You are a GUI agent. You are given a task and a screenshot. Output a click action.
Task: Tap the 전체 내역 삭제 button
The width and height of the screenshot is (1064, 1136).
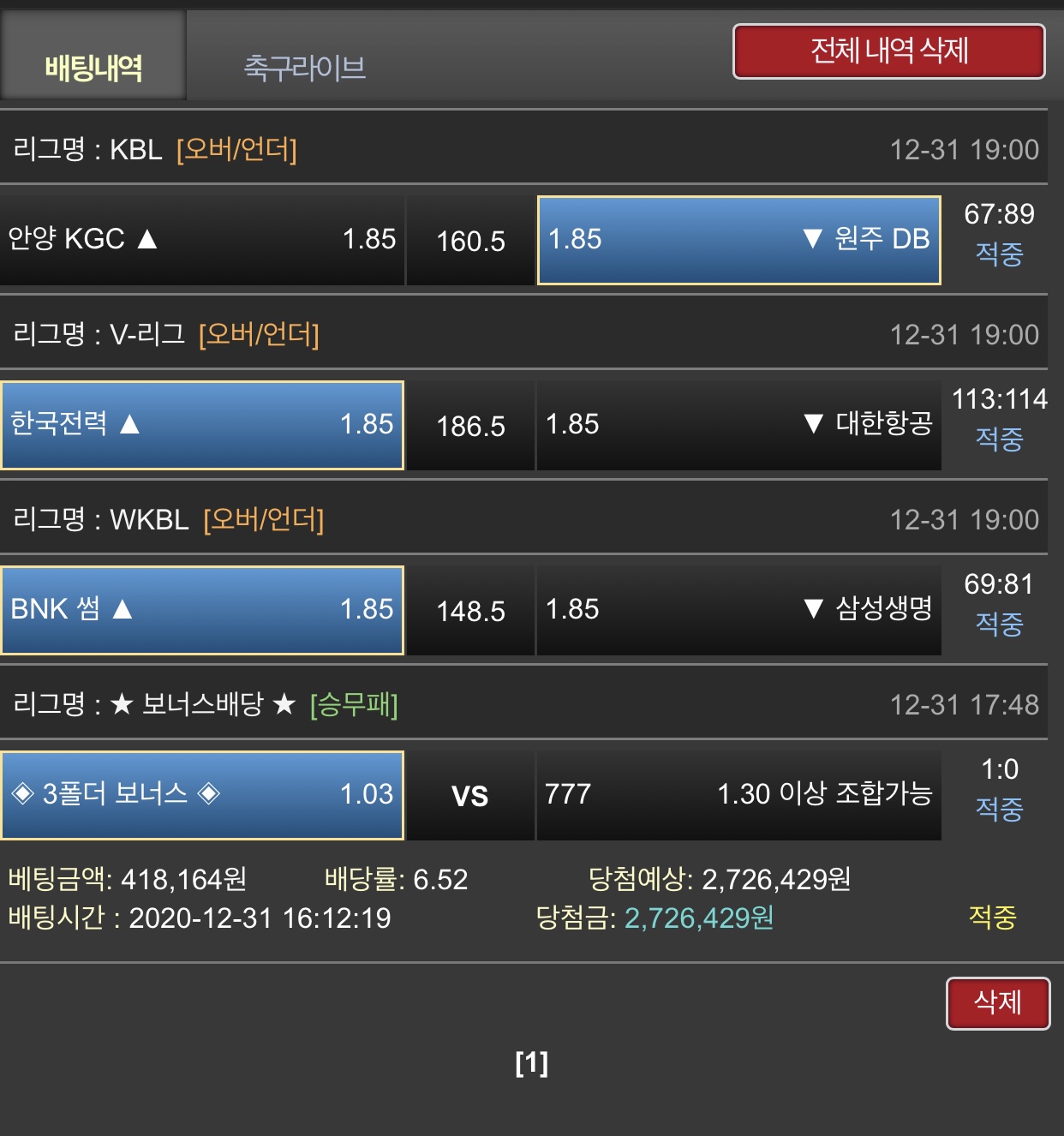click(x=888, y=51)
